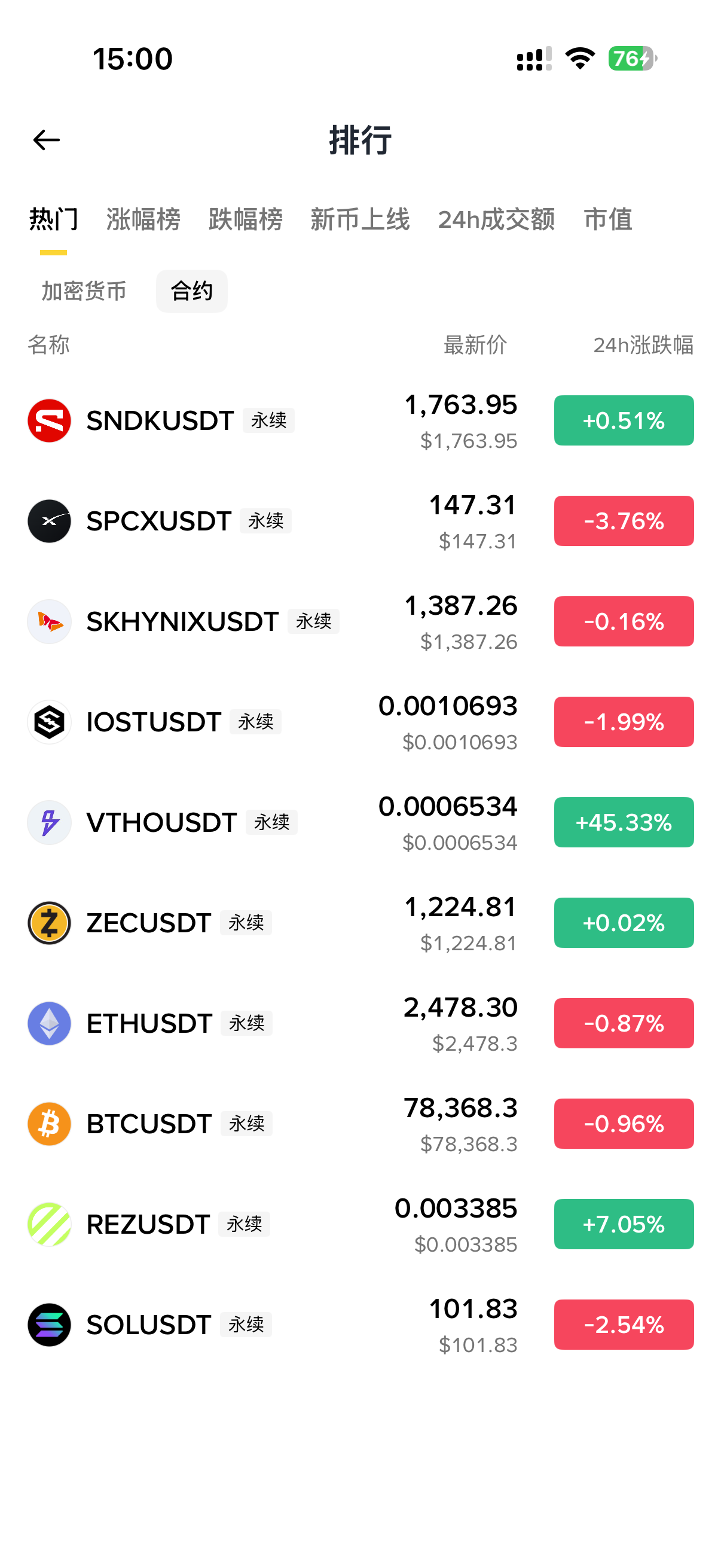Switch to the 涨幅榜 tab
The height and width of the screenshot is (1568, 721).
[x=143, y=219]
